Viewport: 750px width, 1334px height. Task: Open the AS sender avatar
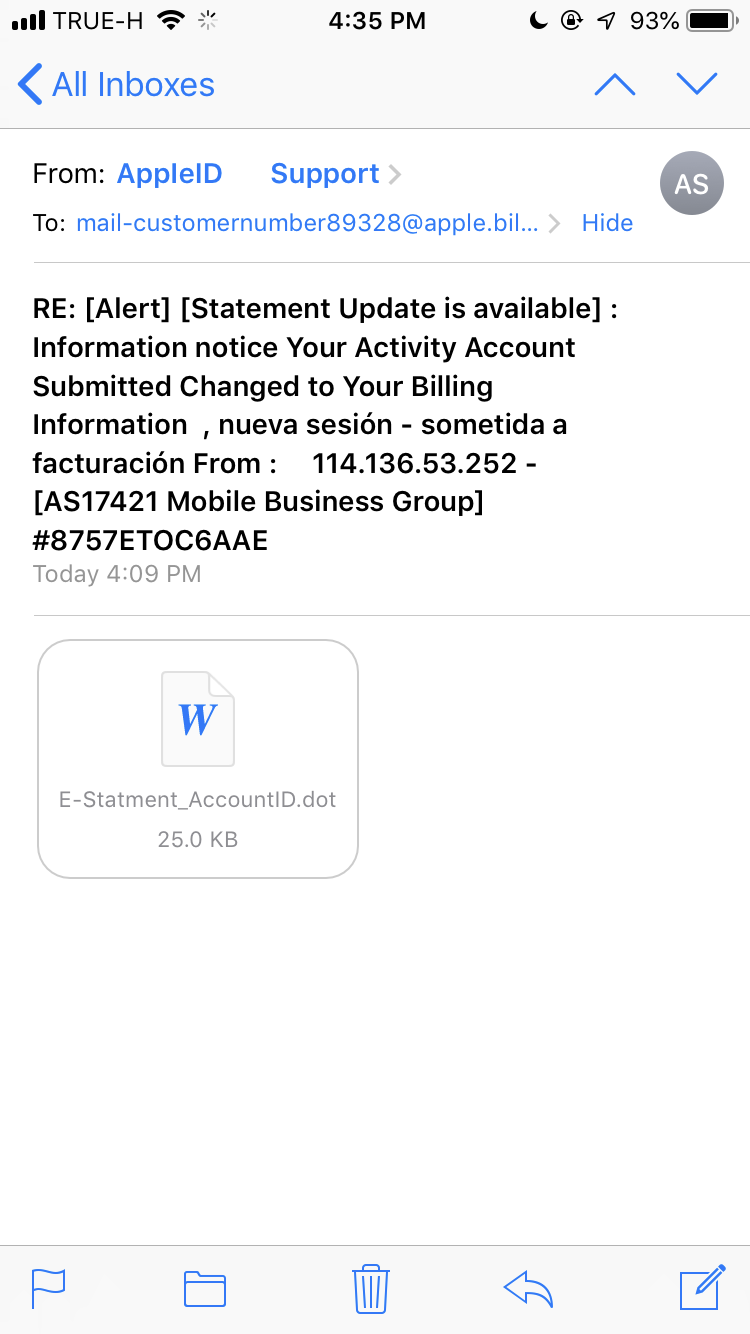click(x=691, y=184)
